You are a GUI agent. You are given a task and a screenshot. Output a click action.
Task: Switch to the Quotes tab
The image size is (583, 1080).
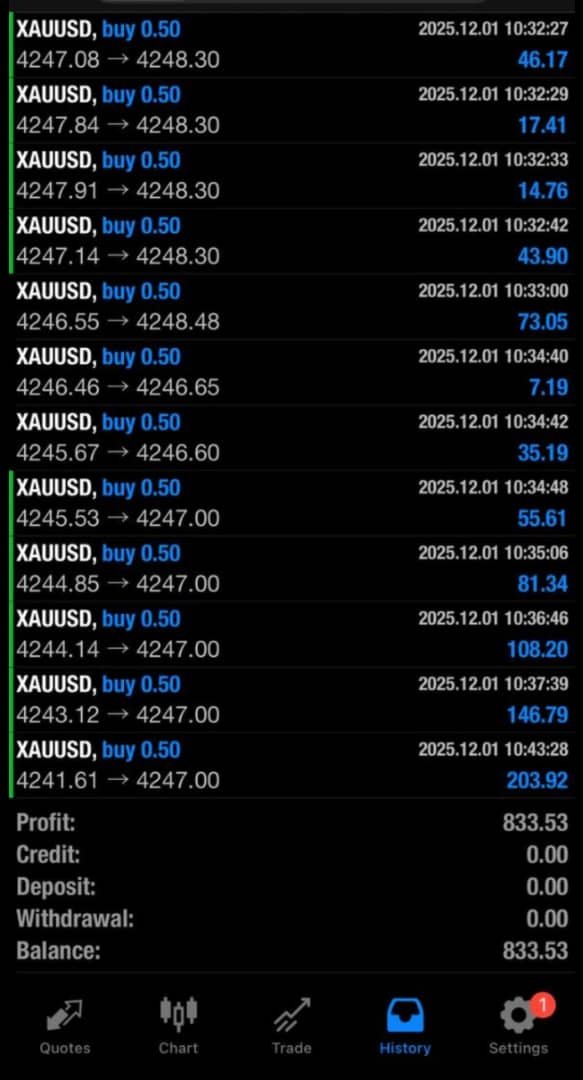tap(64, 1026)
